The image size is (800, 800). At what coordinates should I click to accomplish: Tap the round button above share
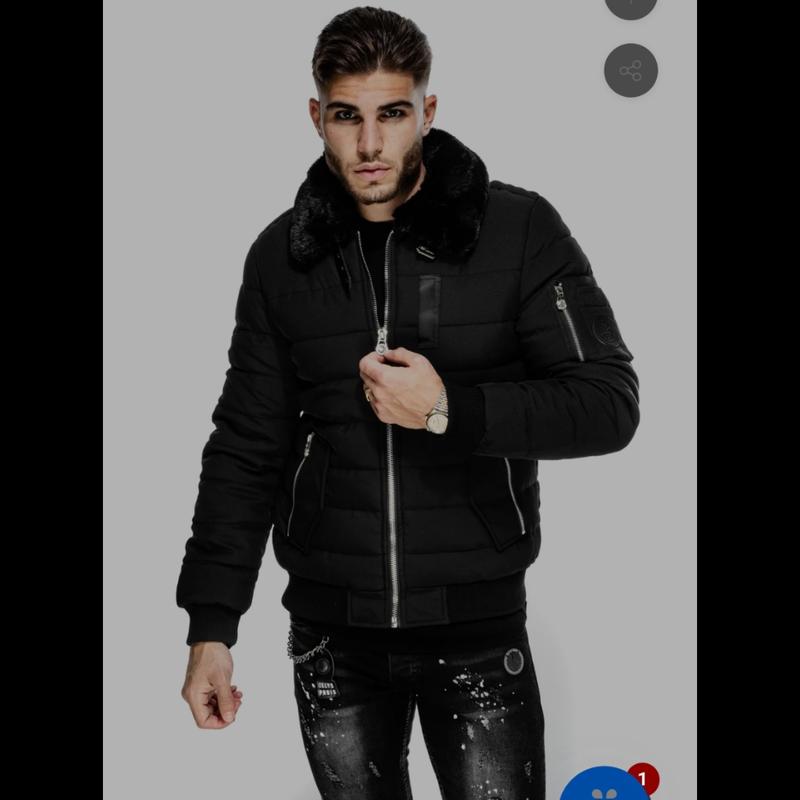(x=630, y=6)
